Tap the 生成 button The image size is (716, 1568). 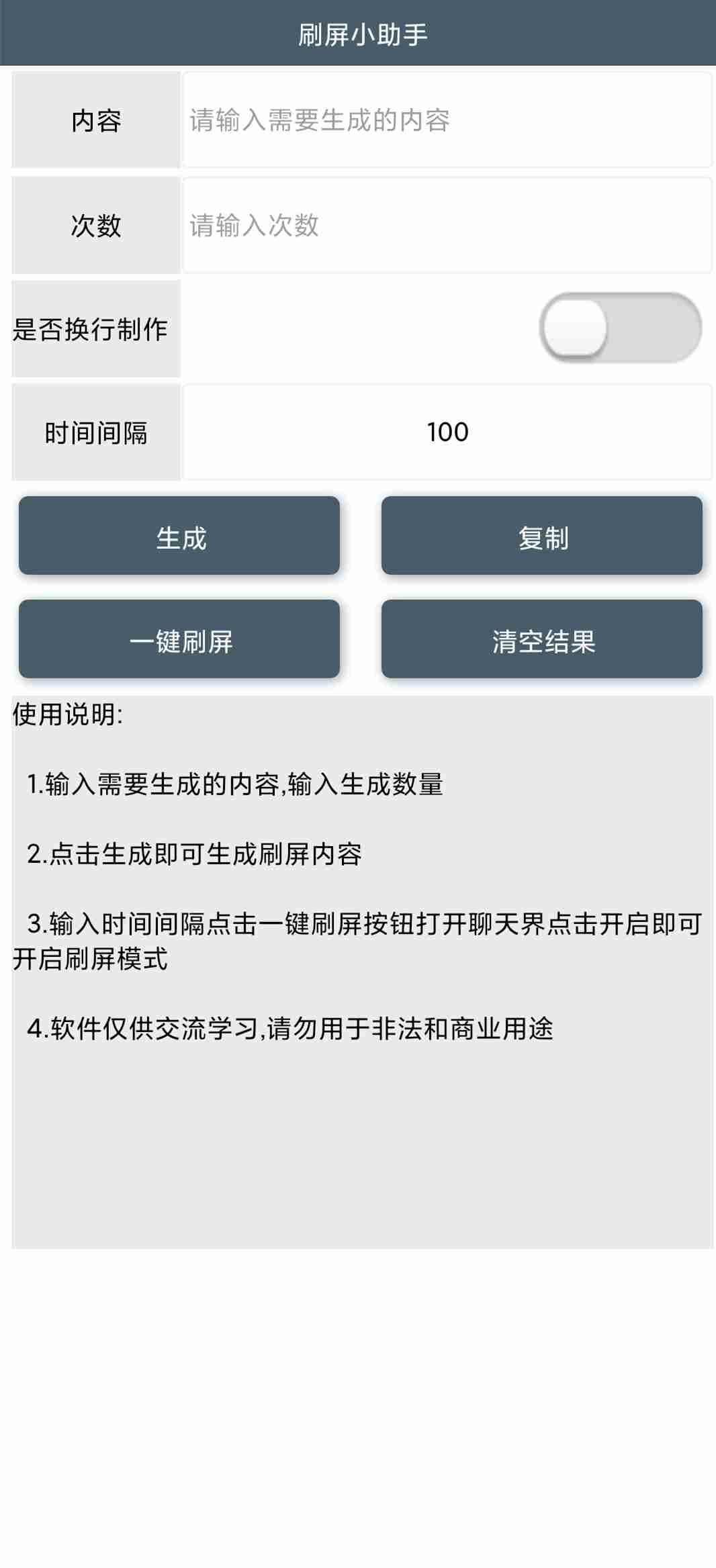pos(179,535)
